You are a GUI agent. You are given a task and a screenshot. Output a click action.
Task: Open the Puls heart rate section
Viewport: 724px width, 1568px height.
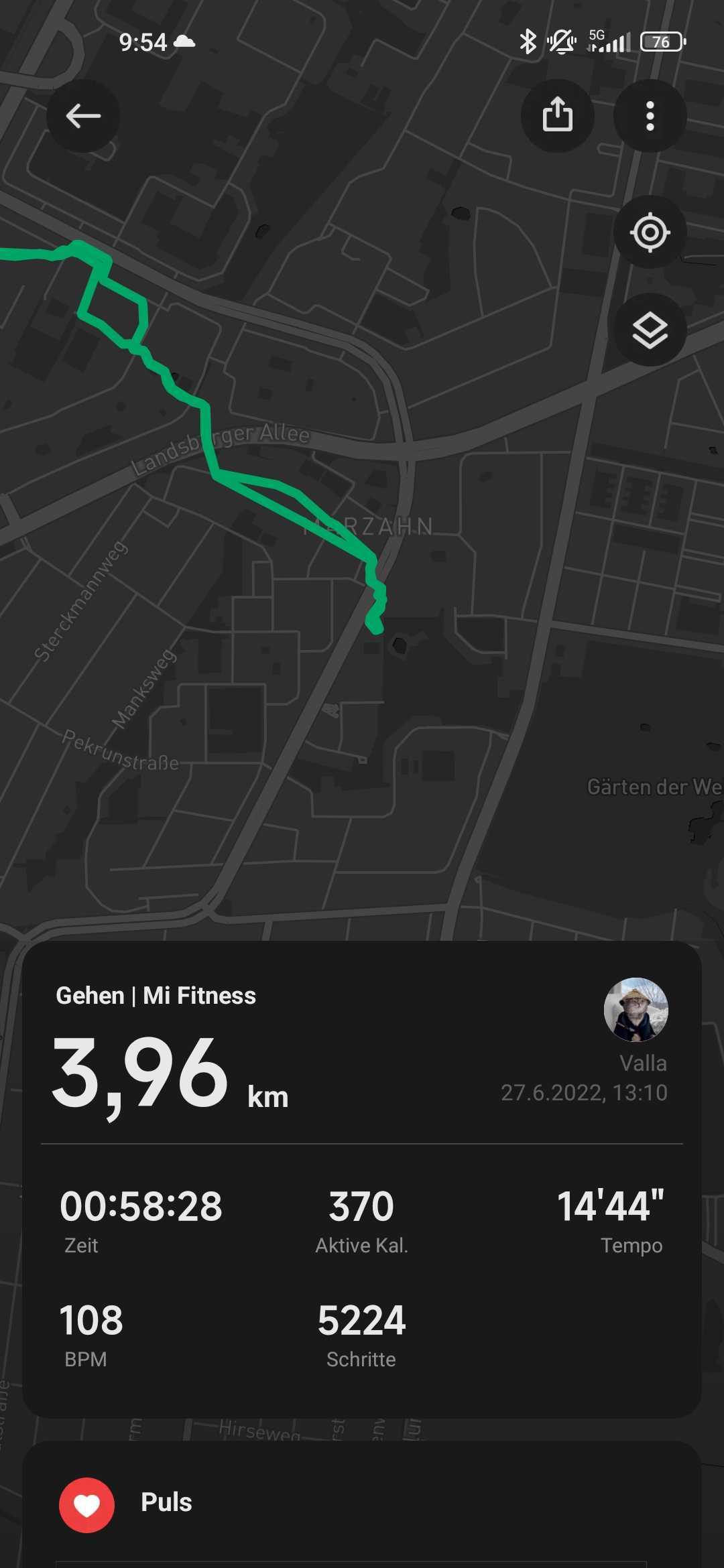[166, 1502]
